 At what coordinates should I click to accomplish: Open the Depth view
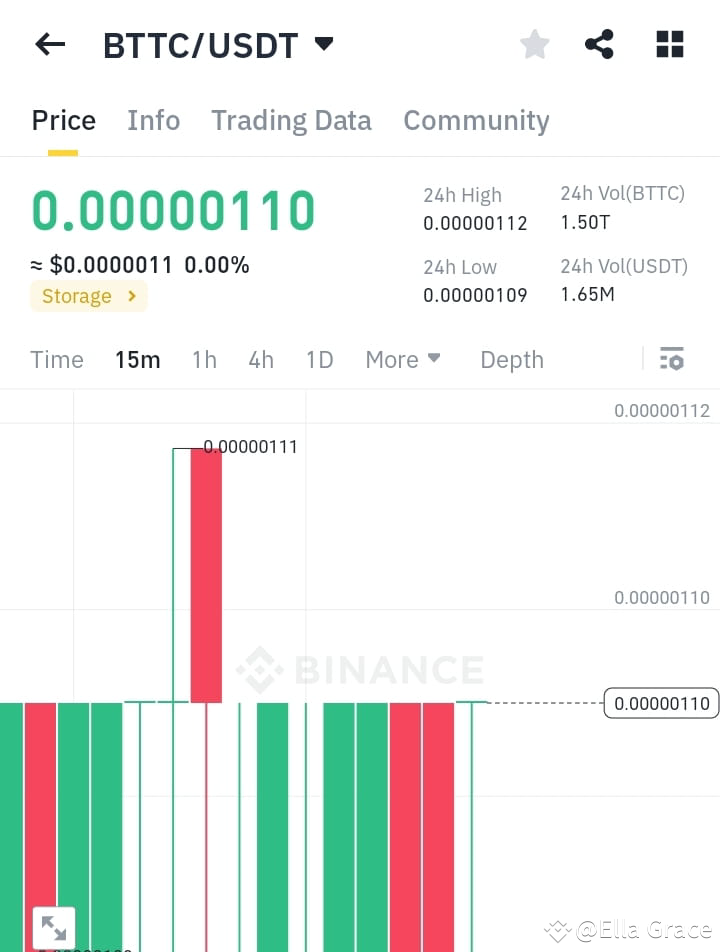tap(511, 359)
